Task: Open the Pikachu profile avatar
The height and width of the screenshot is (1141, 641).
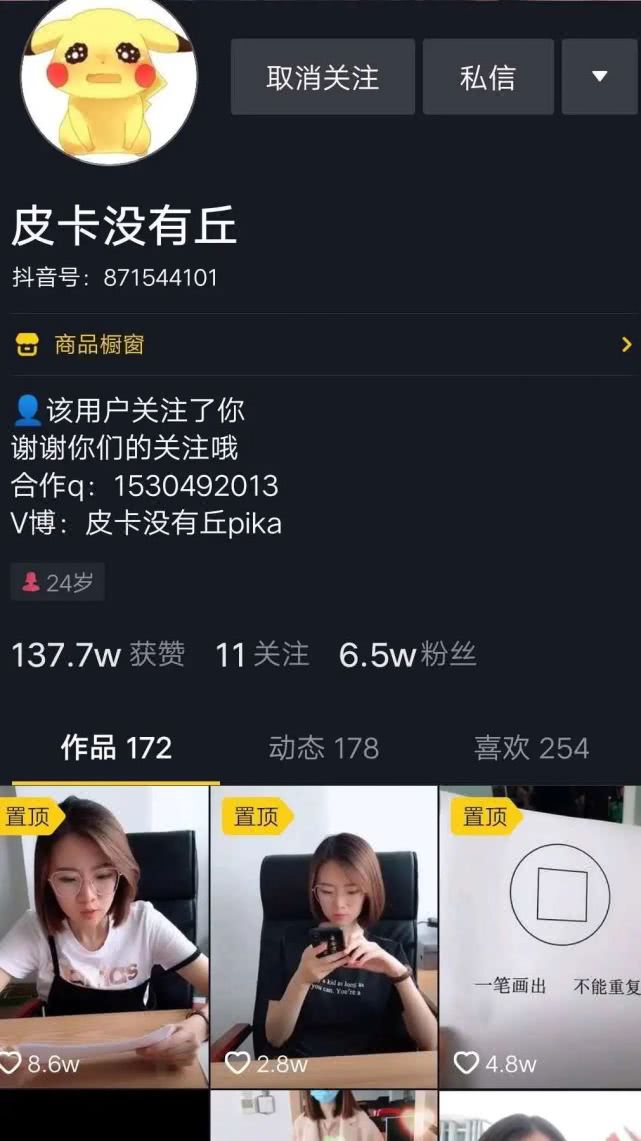Action: [x=109, y=78]
